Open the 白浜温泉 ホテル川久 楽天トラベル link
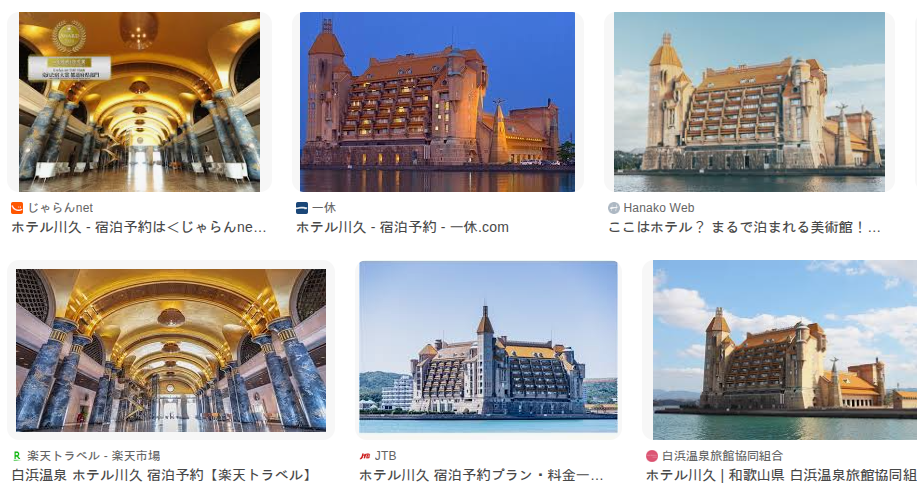 click(163, 475)
